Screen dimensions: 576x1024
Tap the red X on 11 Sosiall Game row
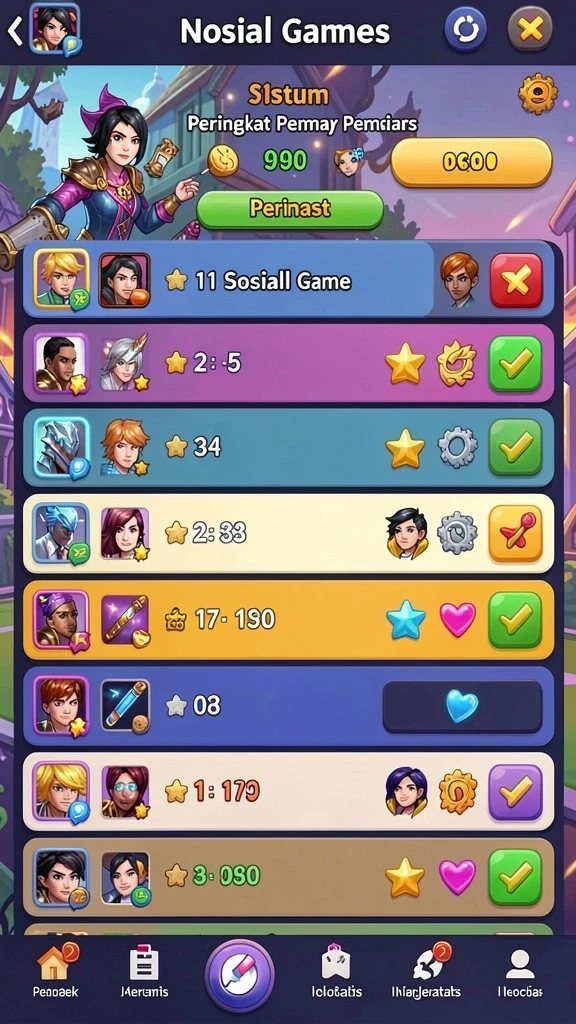click(516, 280)
